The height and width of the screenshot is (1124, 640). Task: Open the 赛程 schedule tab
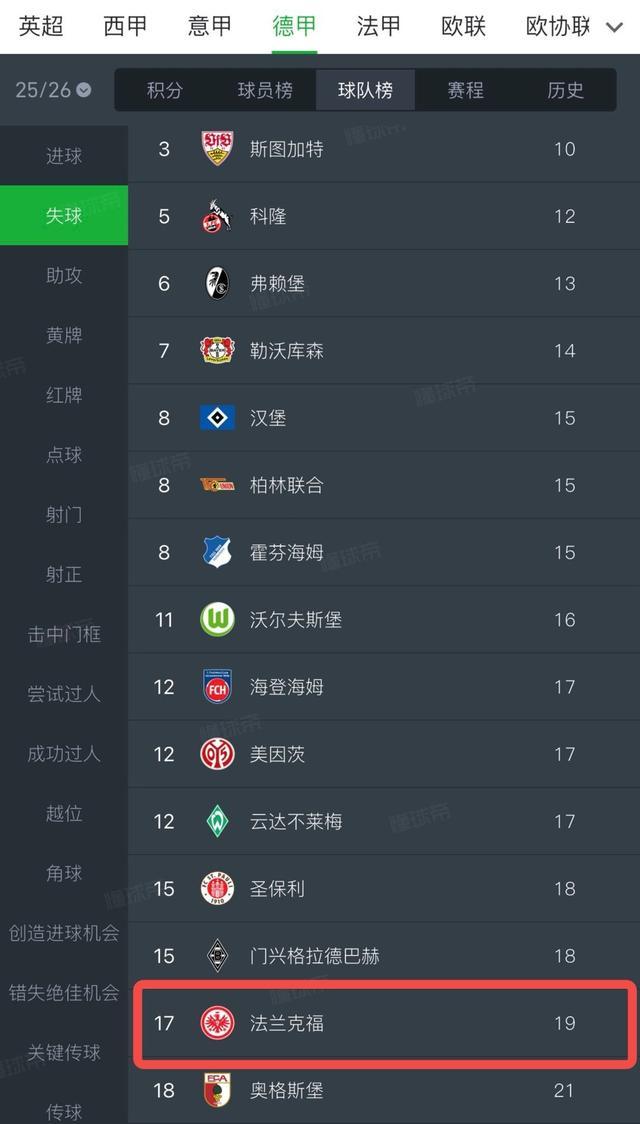465,90
